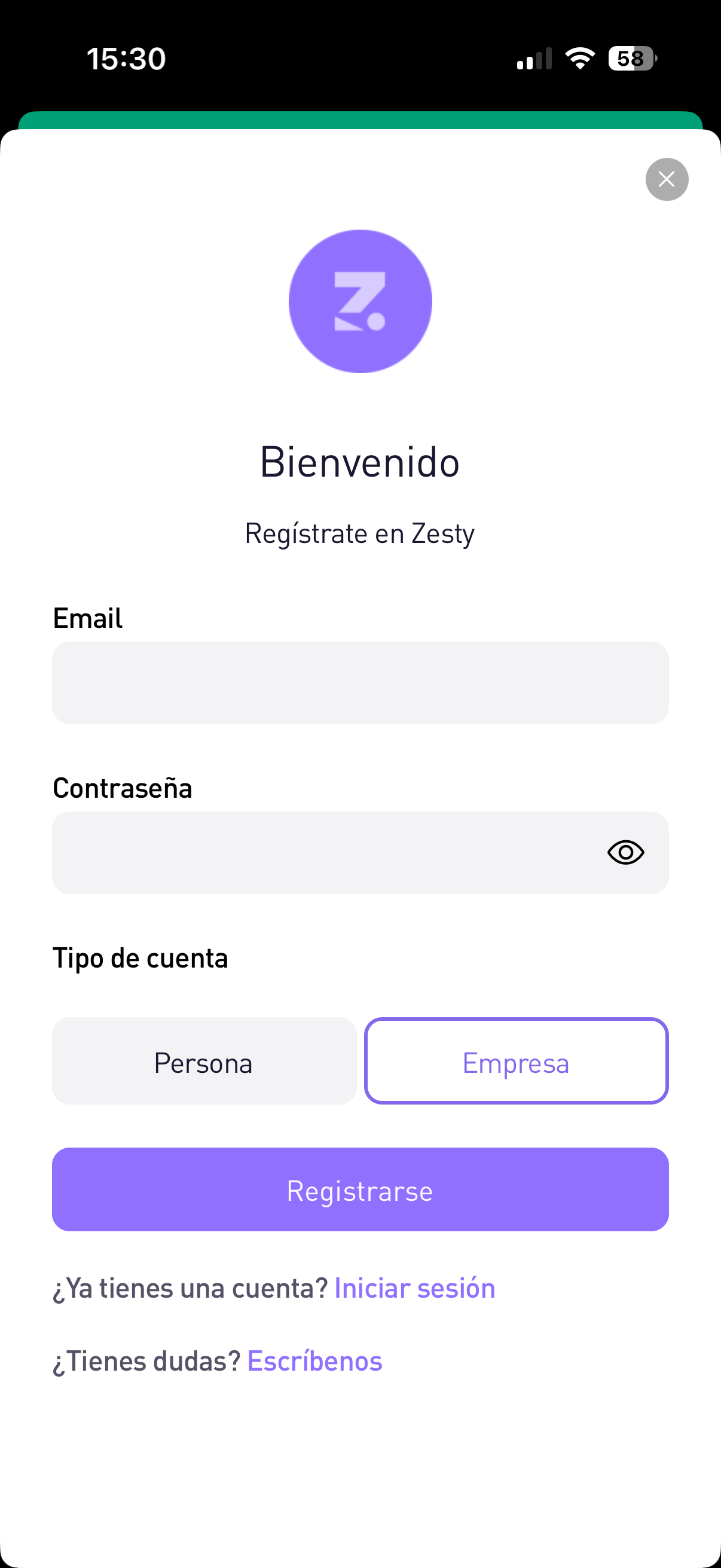Image resolution: width=721 pixels, height=1568 pixels.
Task: Click the Escríbenos link for help
Action: tap(314, 1360)
